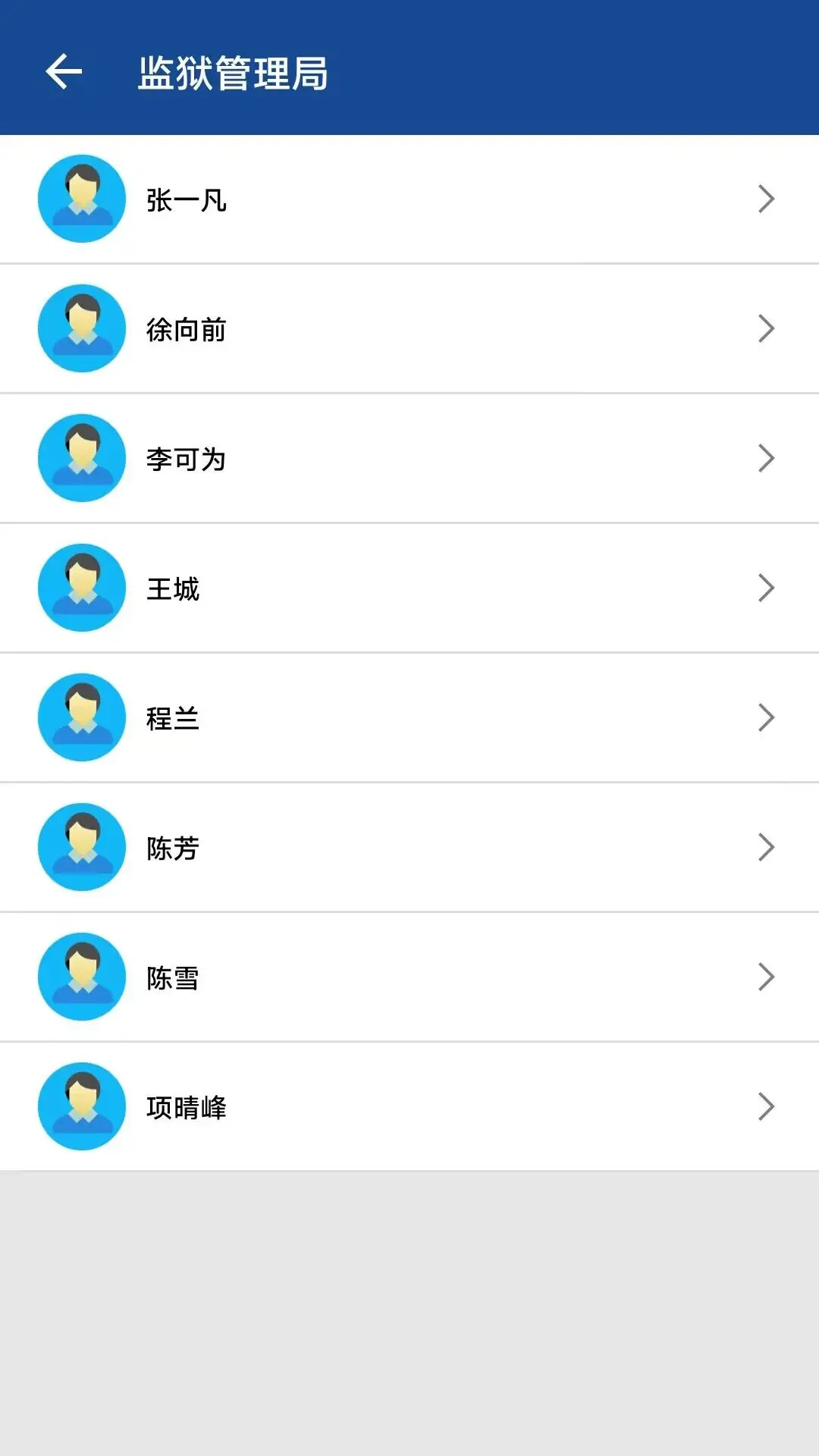Click 程兰's avatar icon
Image resolution: width=819 pixels, height=1456 pixels.
point(82,717)
